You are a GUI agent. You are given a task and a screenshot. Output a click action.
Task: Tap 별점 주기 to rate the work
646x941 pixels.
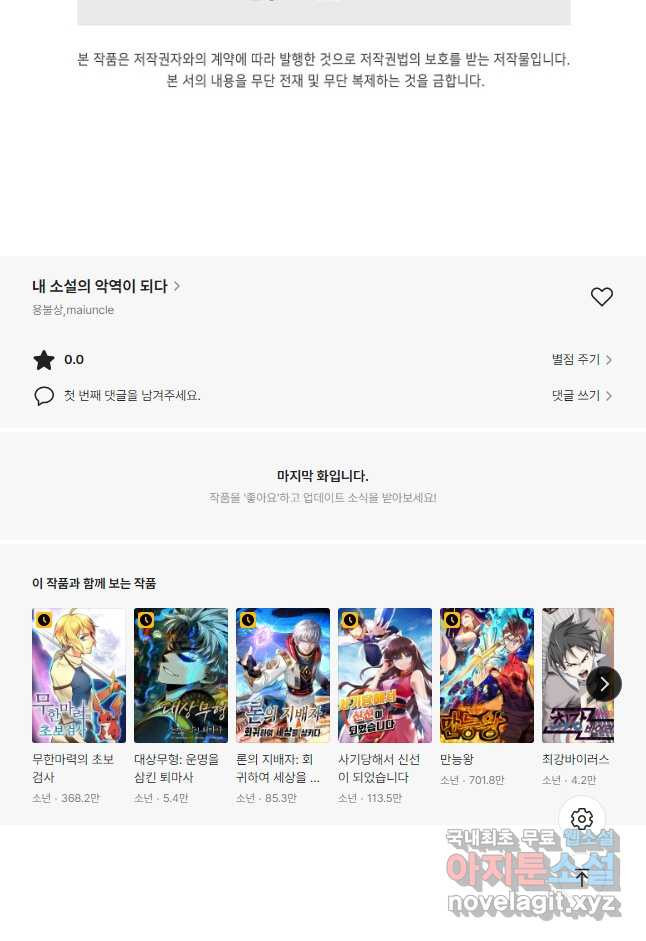tap(581, 360)
